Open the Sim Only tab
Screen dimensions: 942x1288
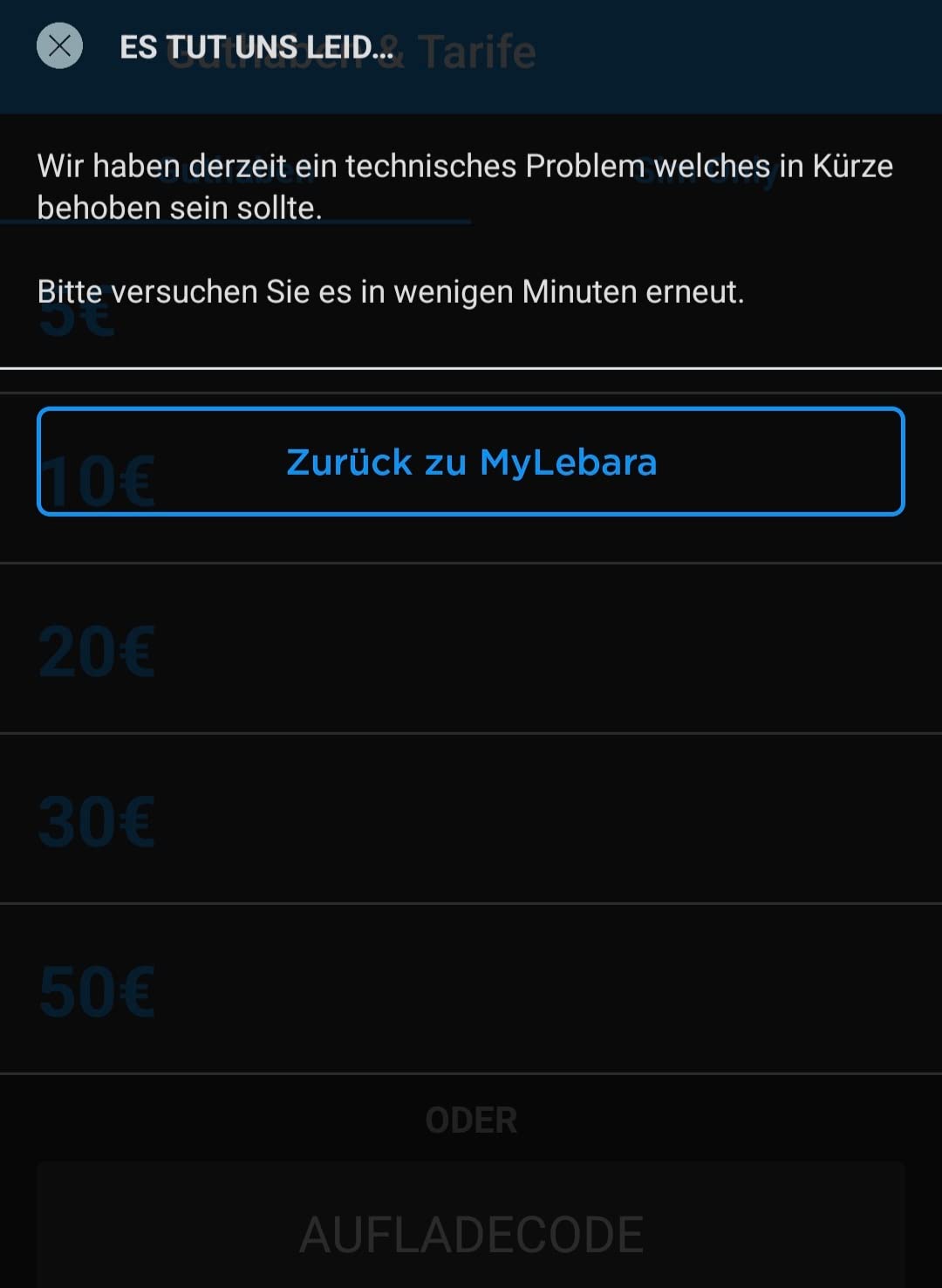pyautogui.click(x=706, y=175)
